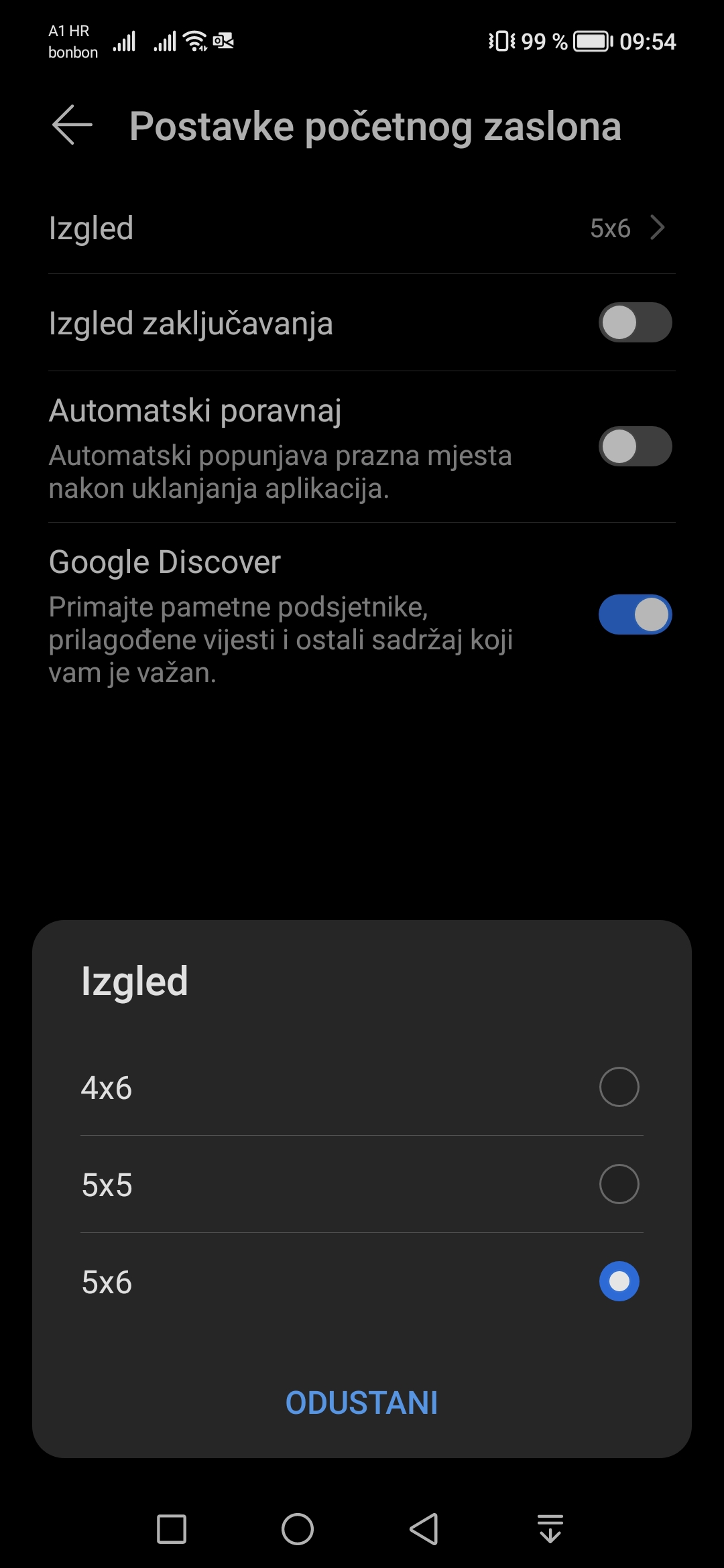This screenshot has width=724, height=1568.
Task: Select the 5x6 layout radio button
Action: pyautogui.click(x=619, y=1281)
